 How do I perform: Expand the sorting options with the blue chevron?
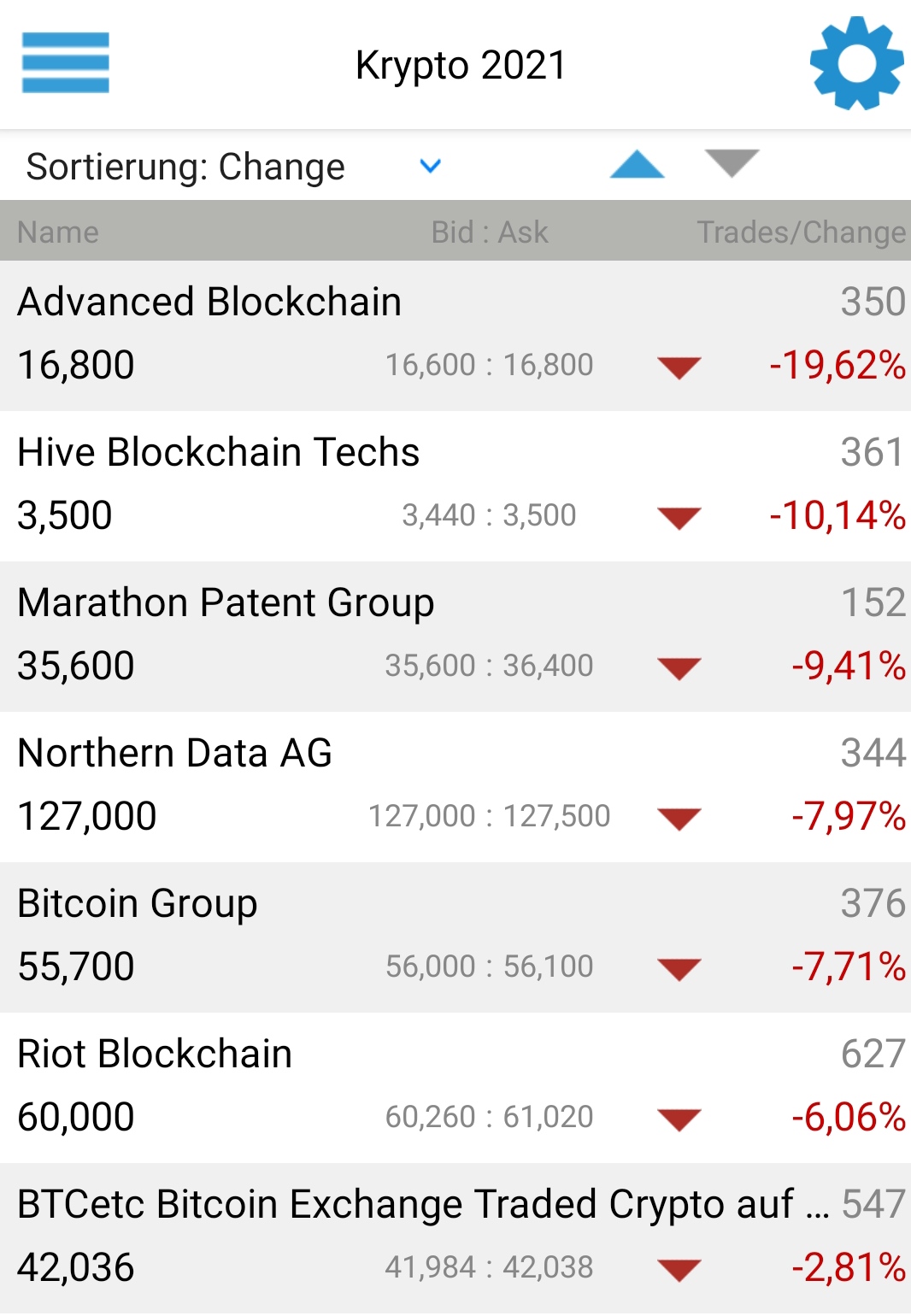[430, 165]
